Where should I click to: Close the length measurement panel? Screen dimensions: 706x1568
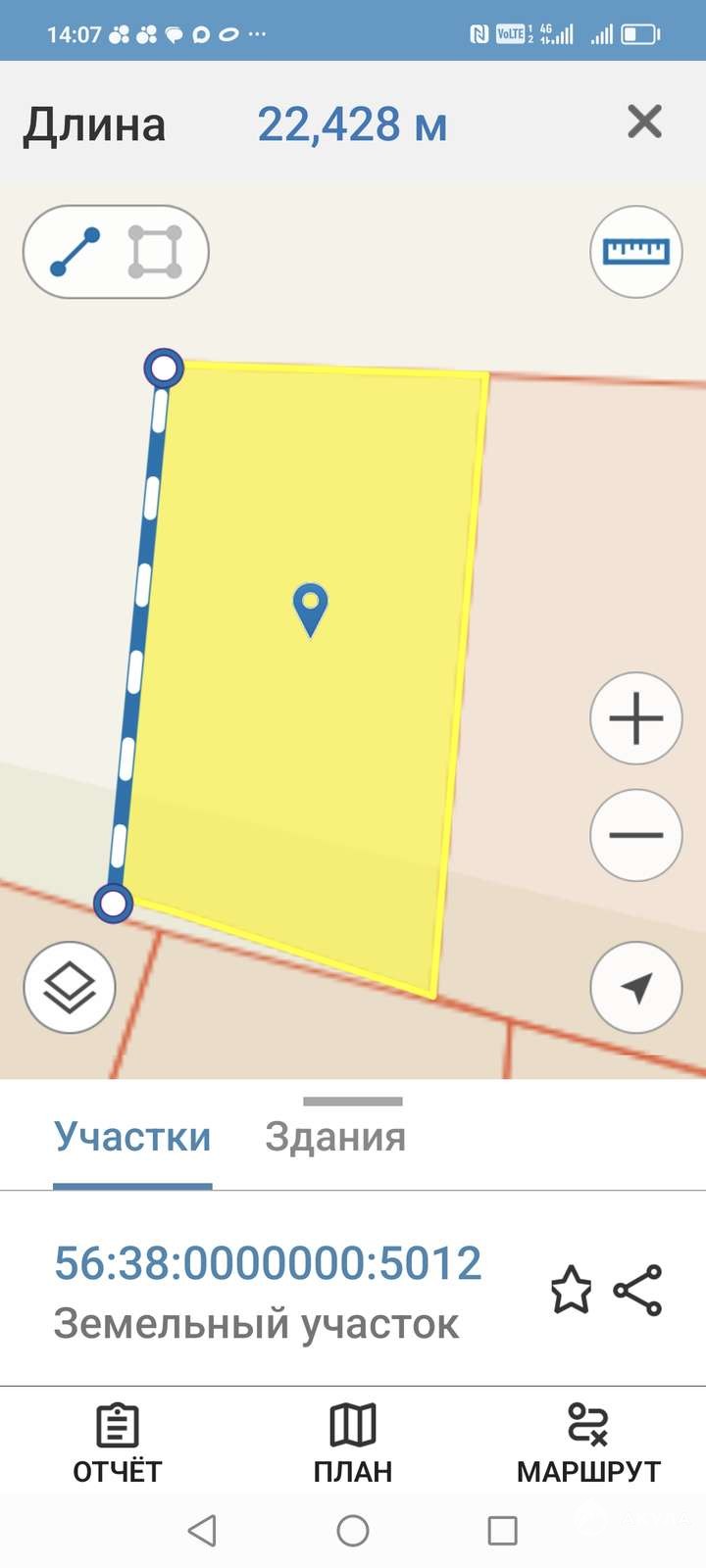[x=644, y=122]
